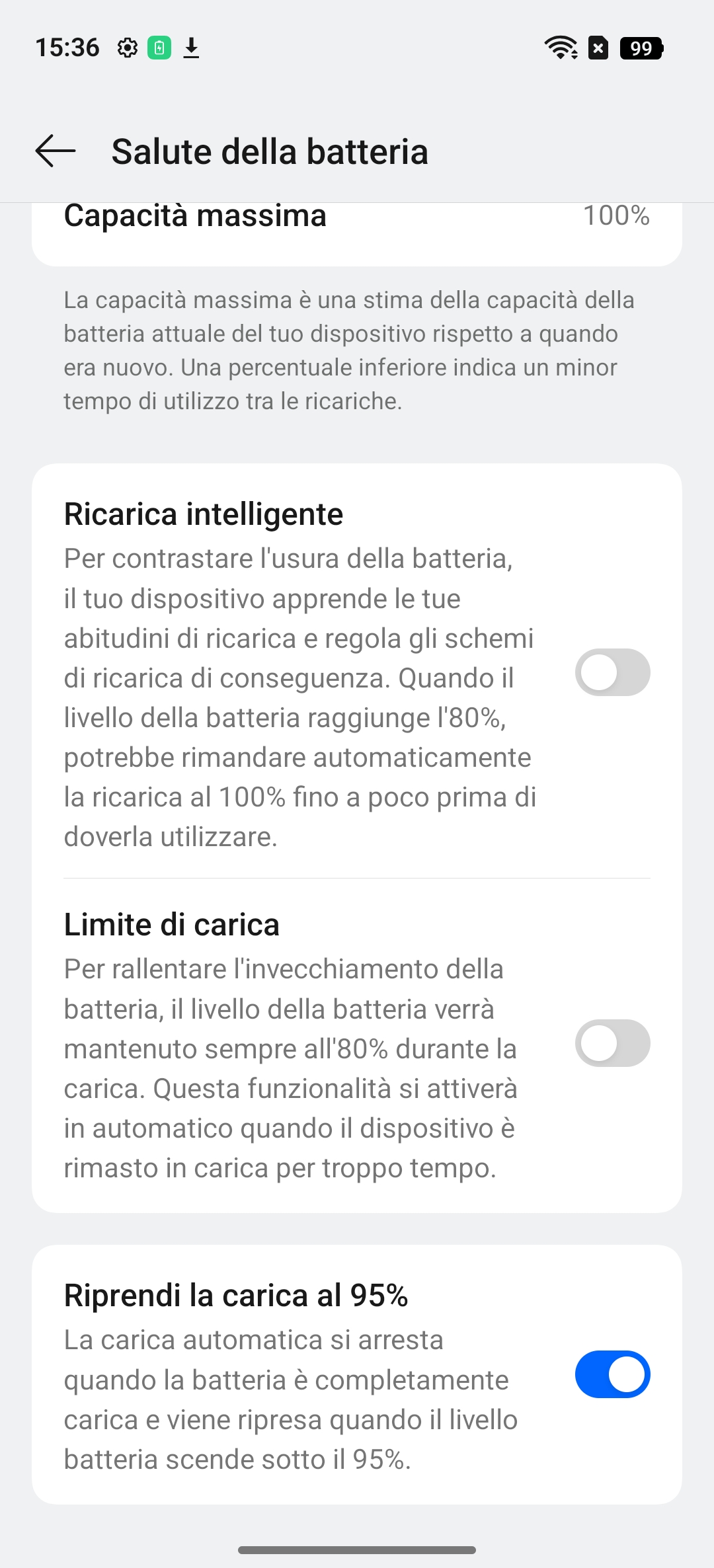714x1568 pixels.
Task: Disable Riprendi la carica al 95%
Action: pyautogui.click(x=612, y=1374)
